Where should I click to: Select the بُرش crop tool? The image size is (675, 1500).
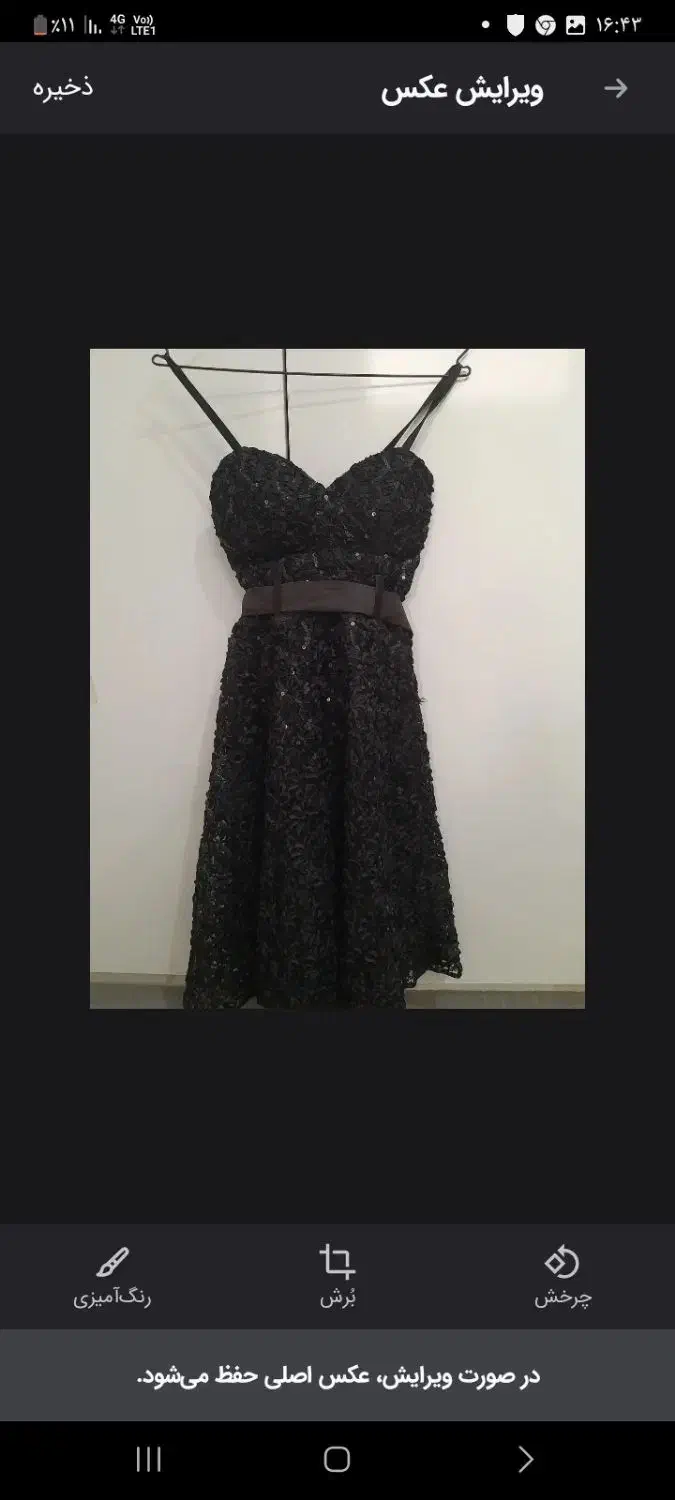coord(337,1276)
